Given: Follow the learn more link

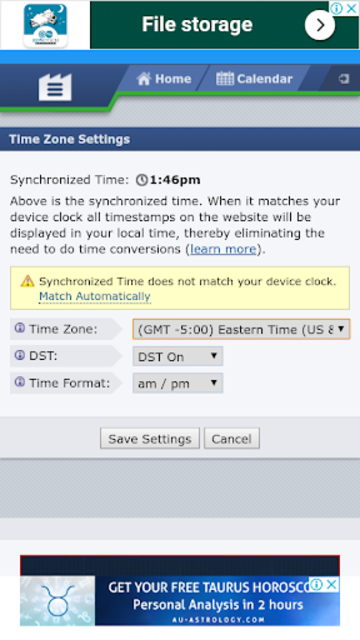Looking at the screenshot, I should coord(223,249).
